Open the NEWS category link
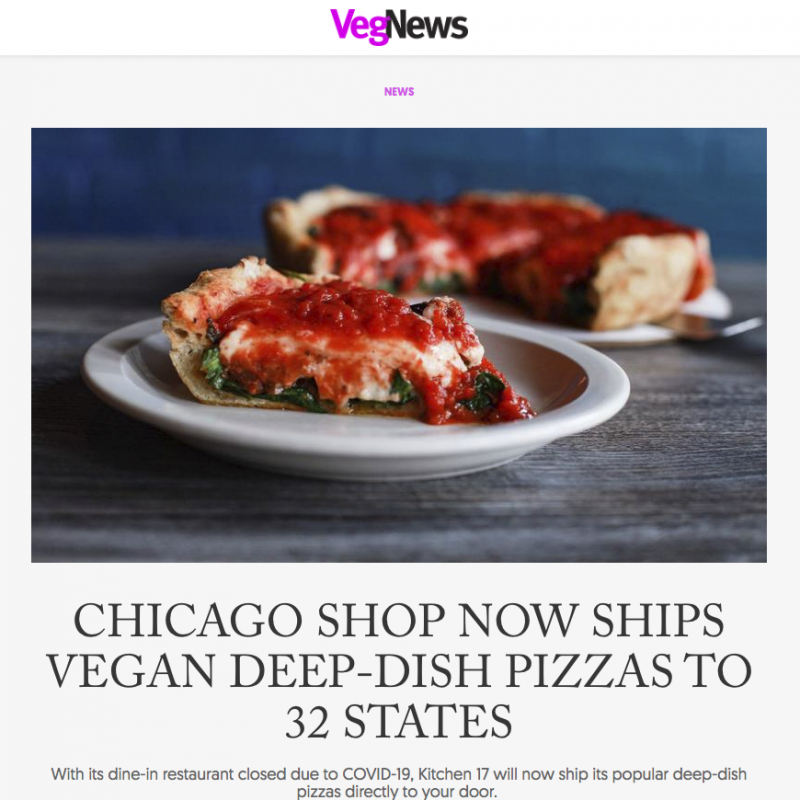This screenshot has width=800, height=800. (399, 92)
